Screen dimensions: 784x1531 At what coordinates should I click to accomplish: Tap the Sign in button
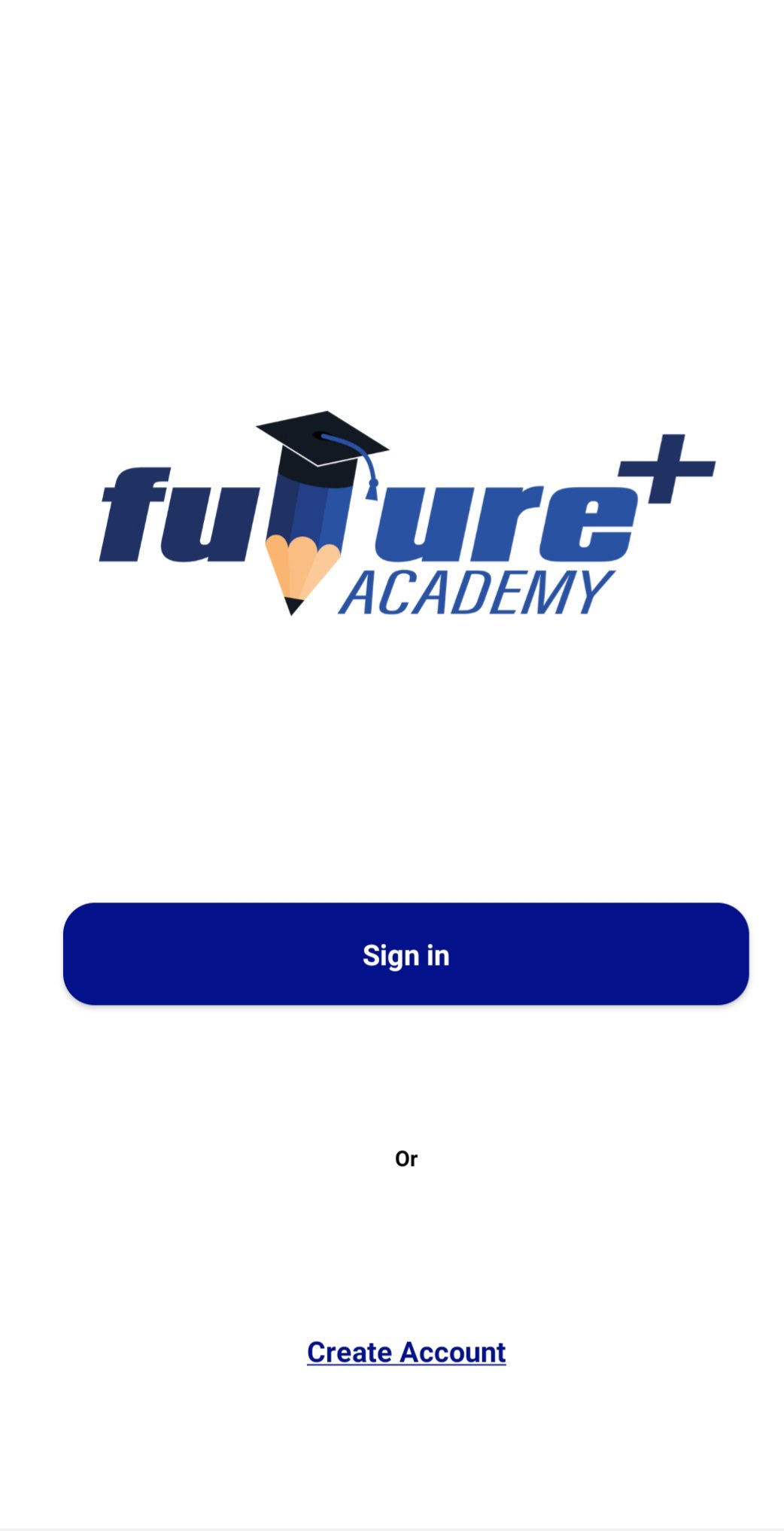[x=406, y=954]
